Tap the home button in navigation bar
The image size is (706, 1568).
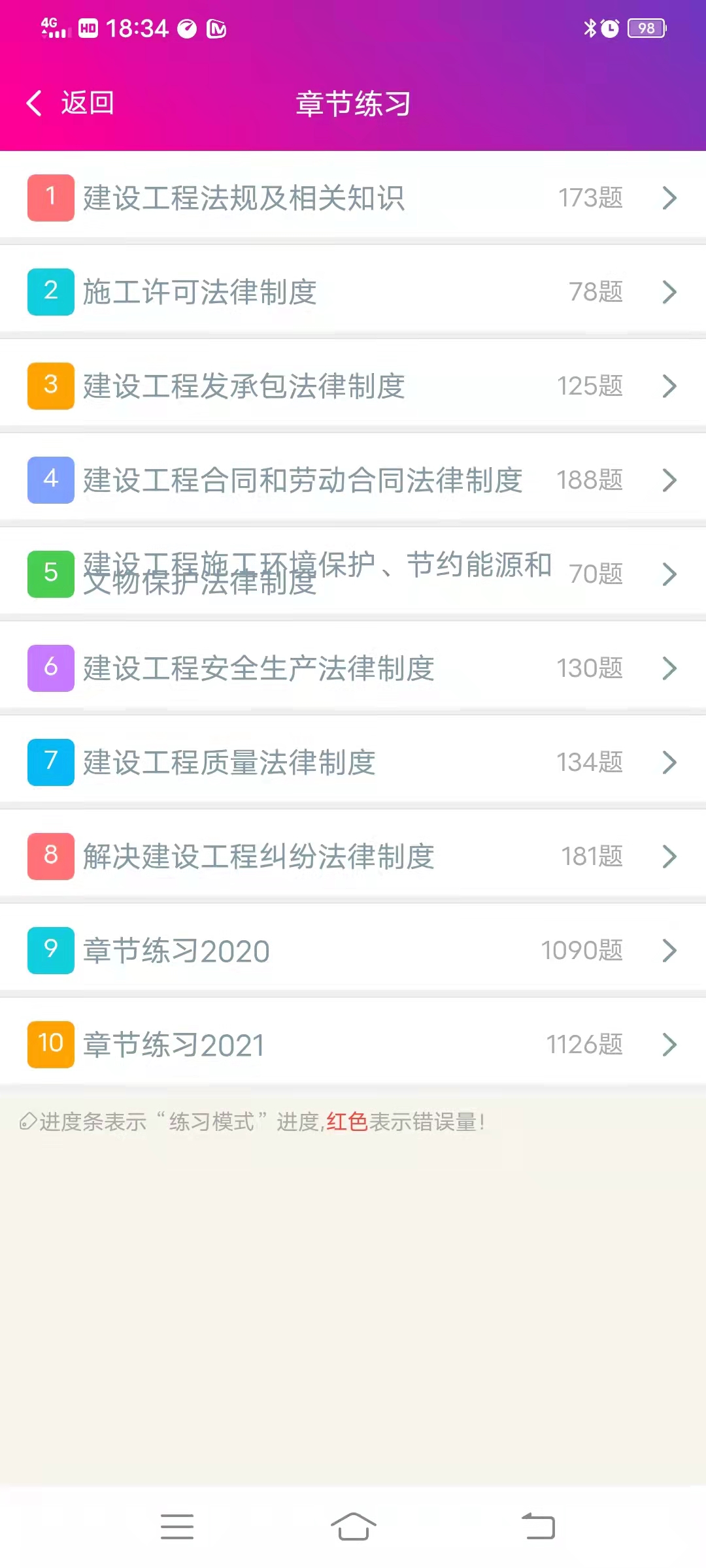[353, 1525]
